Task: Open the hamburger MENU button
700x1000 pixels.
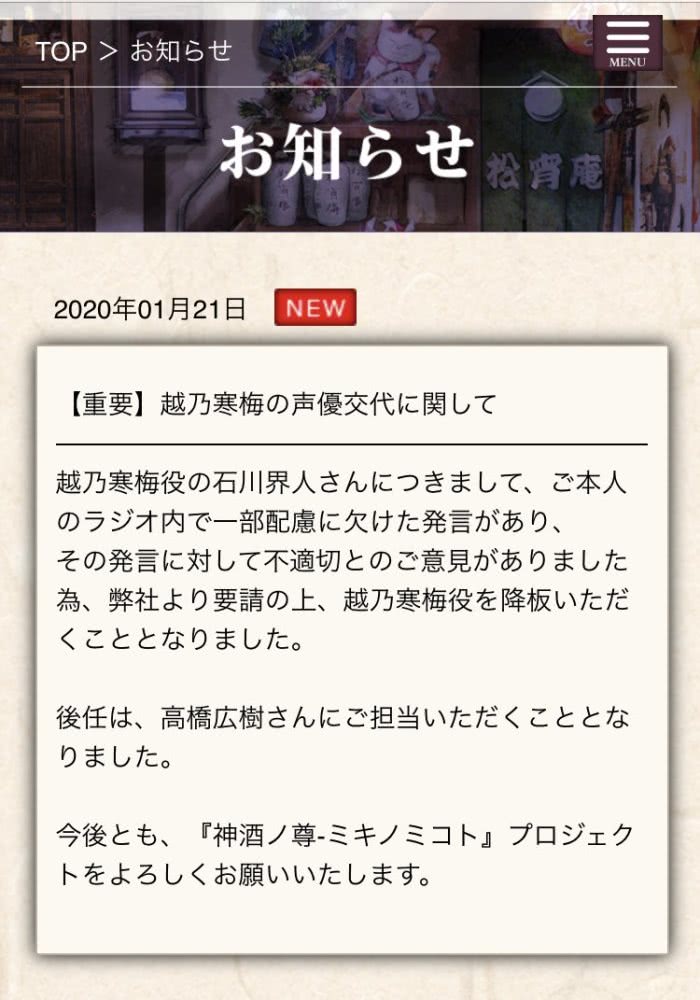Action: [627, 43]
